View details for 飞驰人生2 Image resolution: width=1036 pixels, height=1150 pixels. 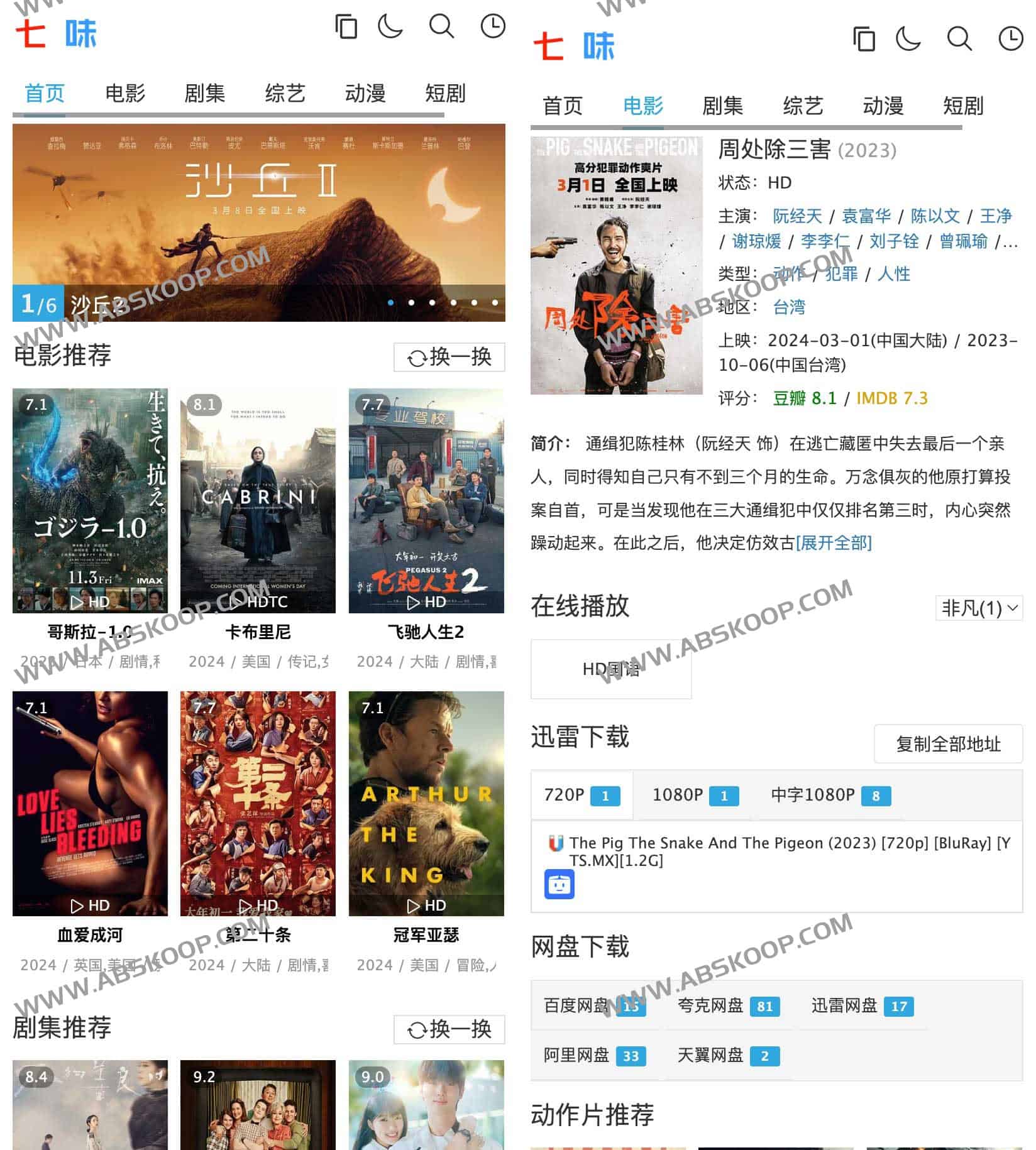point(426,500)
